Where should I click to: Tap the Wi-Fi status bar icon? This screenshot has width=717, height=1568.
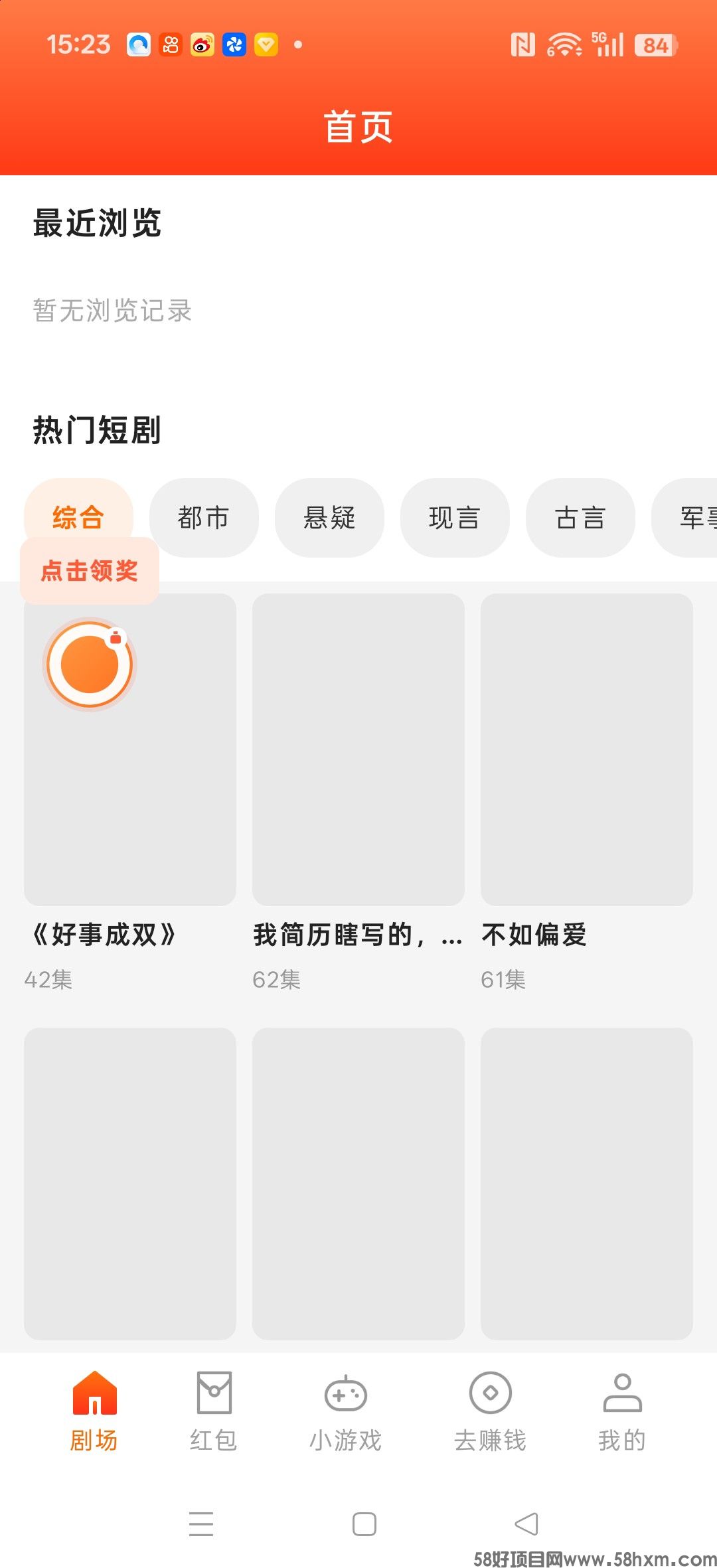pos(564,44)
